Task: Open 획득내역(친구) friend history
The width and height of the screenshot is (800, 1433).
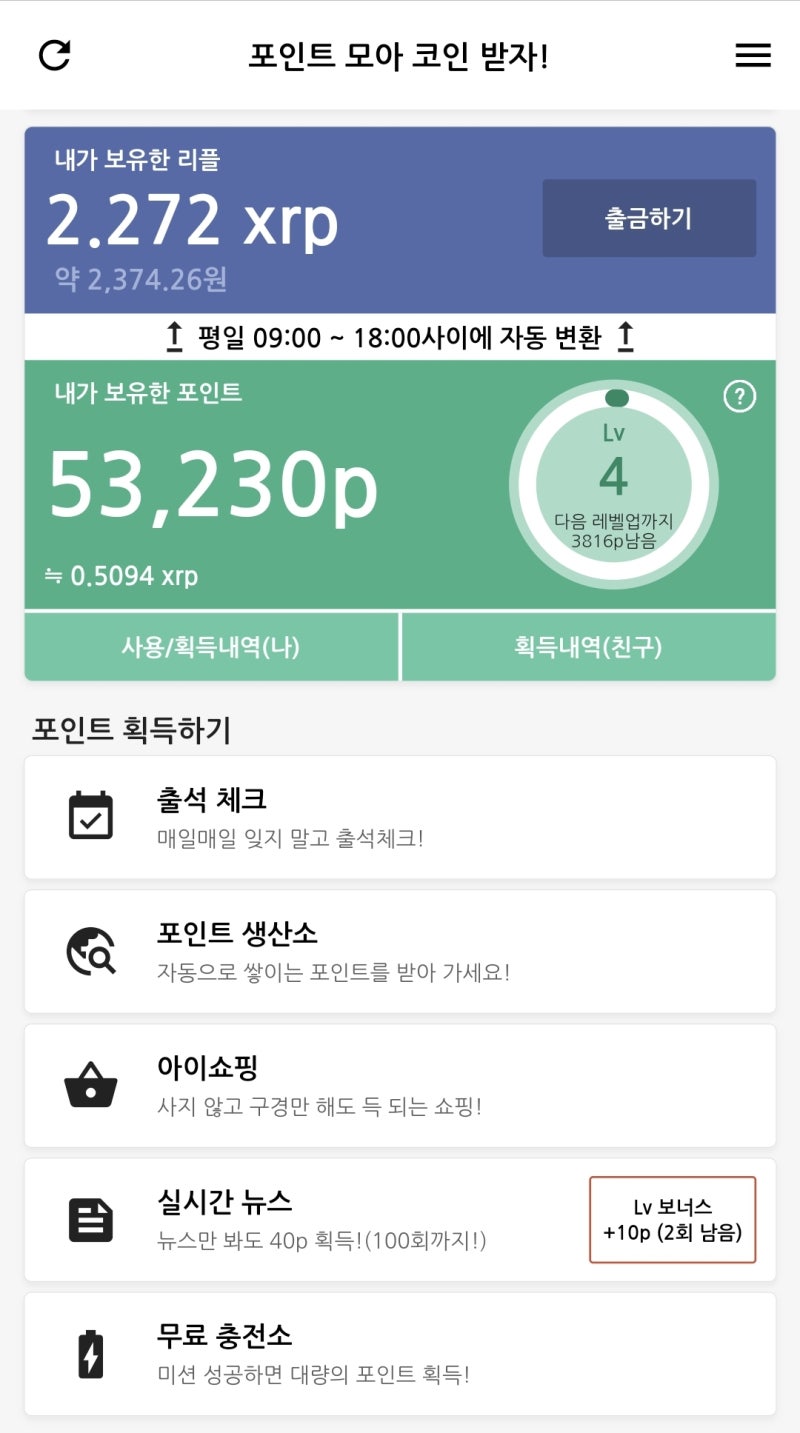Action: pyautogui.click(x=588, y=647)
